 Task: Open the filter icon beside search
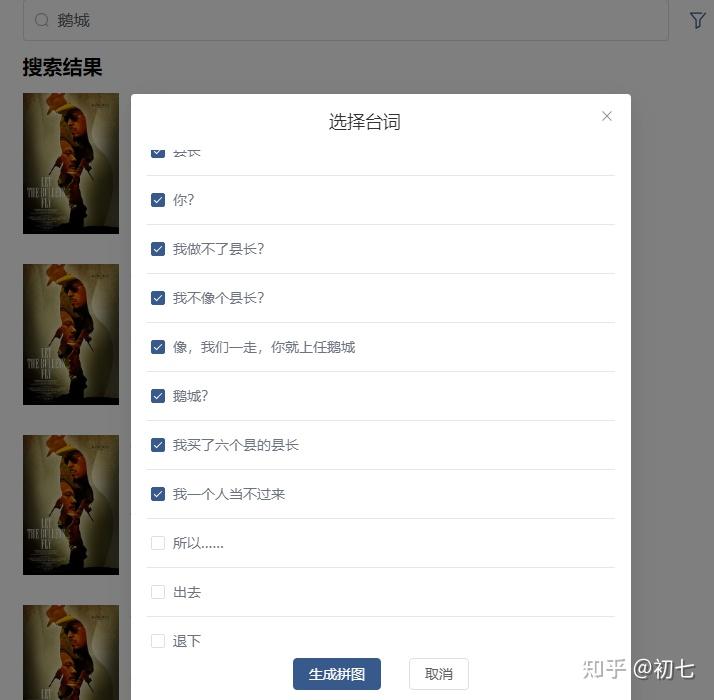[697, 20]
